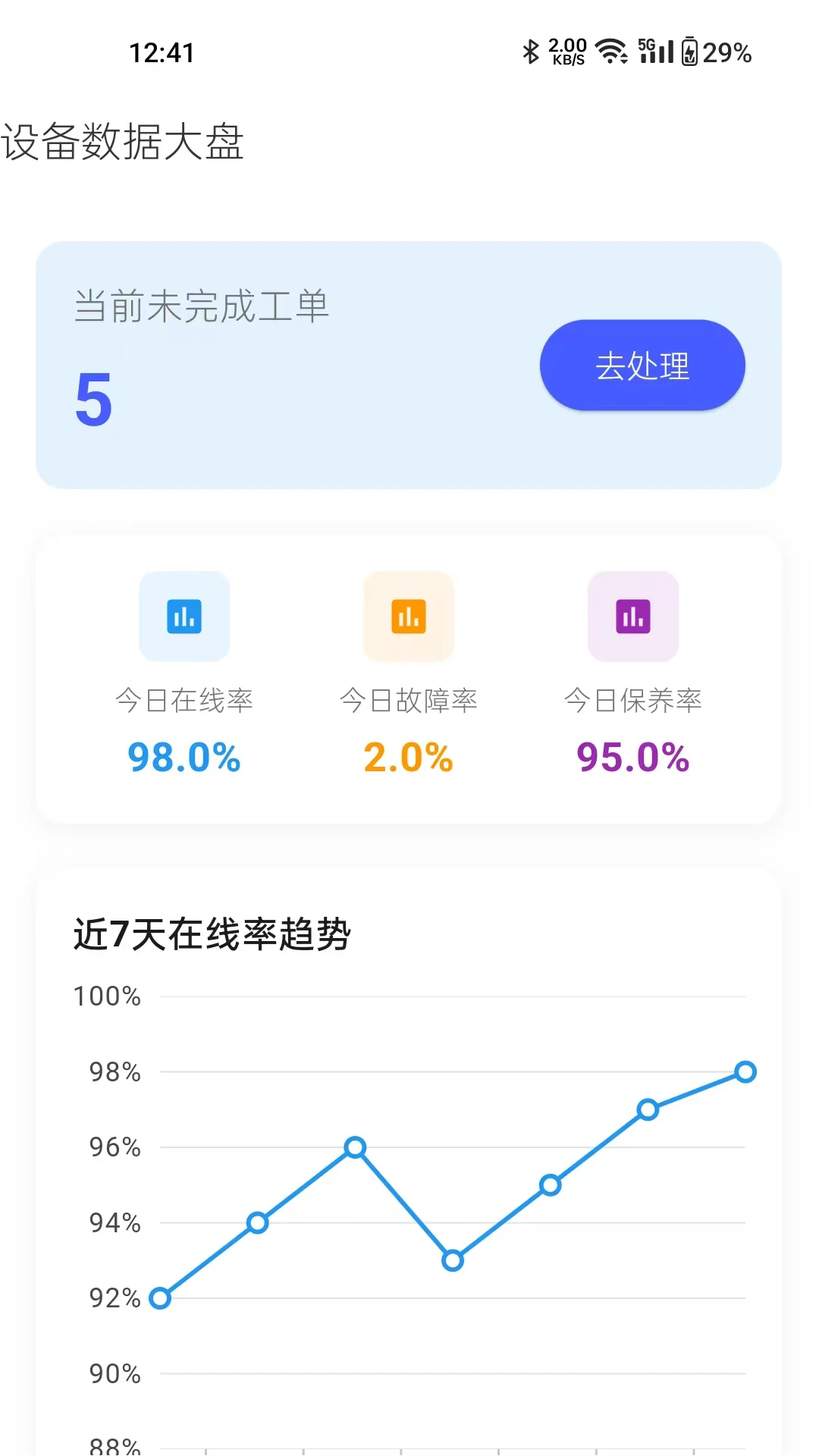This screenshot has height=1456, width=819.
Task: Select the orange 今日故障率 chart icon
Action: pos(408,617)
